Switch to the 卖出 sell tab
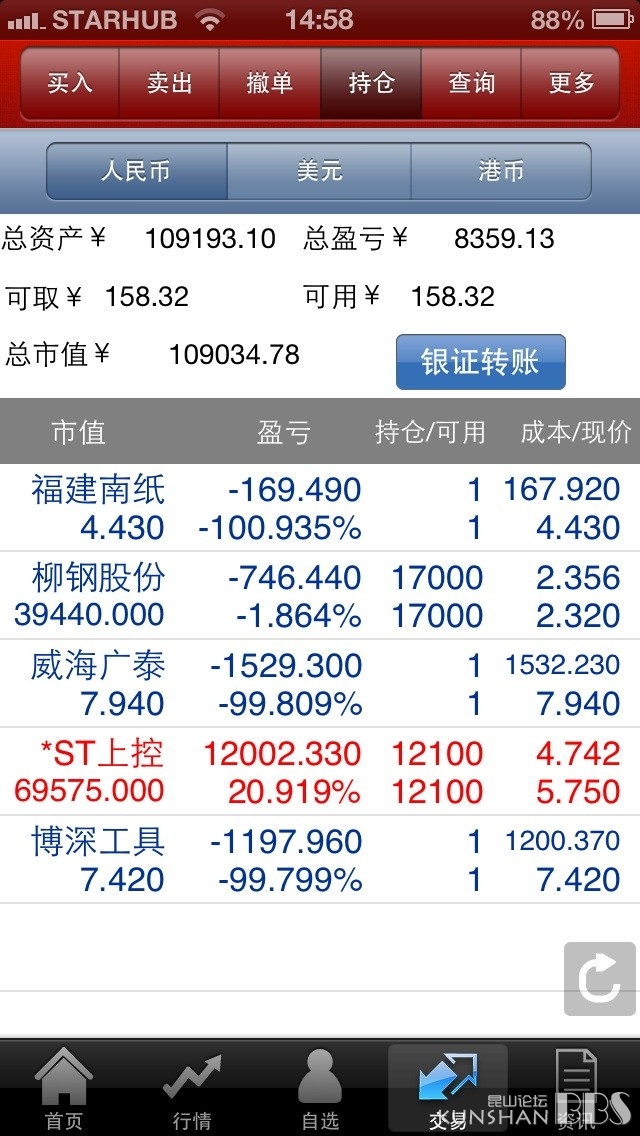 169,83
